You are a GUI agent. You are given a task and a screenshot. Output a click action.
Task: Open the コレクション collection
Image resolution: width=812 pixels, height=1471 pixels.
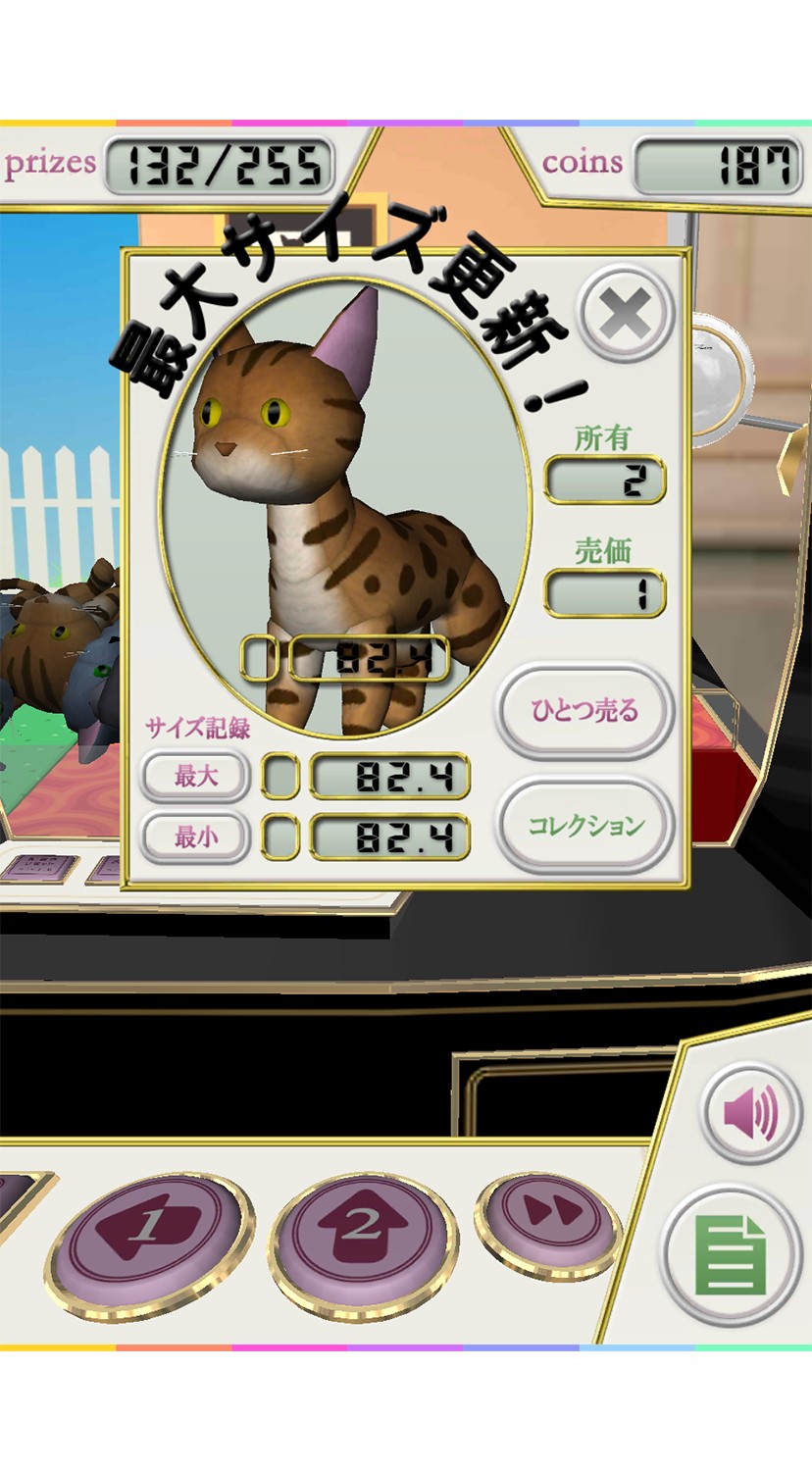tap(584, 825)
